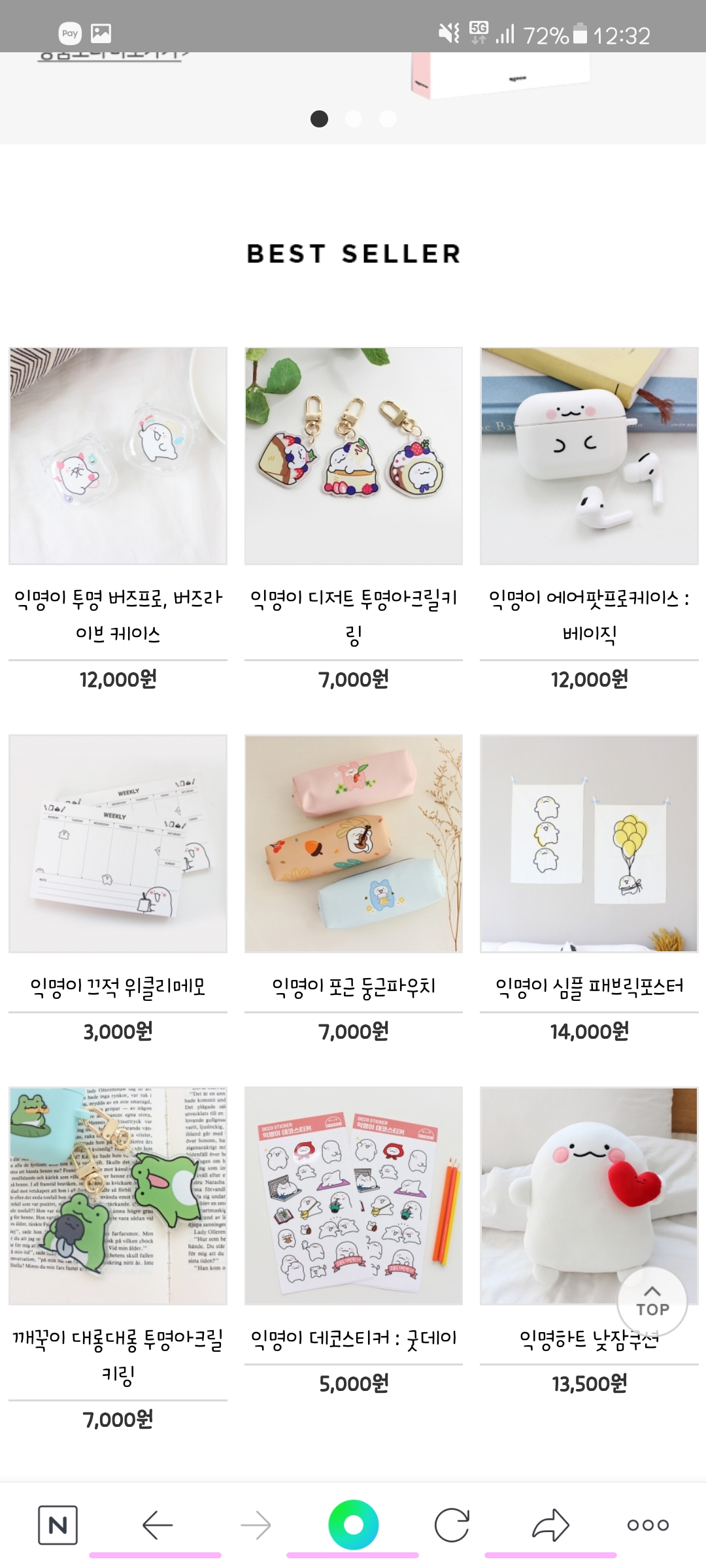Viewport: 706px width, 1568px height.
Task: Share this page
Action: [550, 1526]
